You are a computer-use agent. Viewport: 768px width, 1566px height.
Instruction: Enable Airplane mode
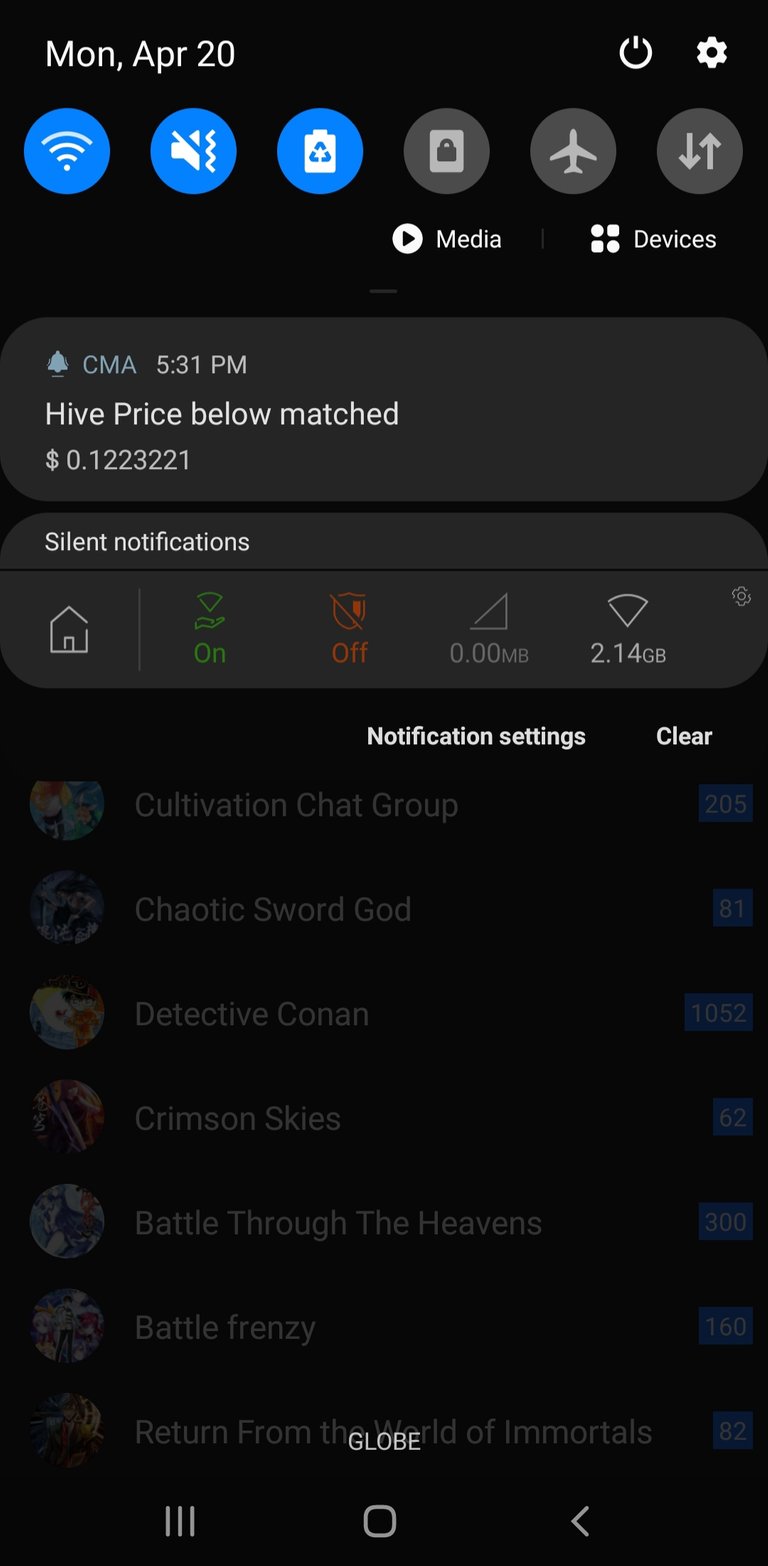(573, 150)
